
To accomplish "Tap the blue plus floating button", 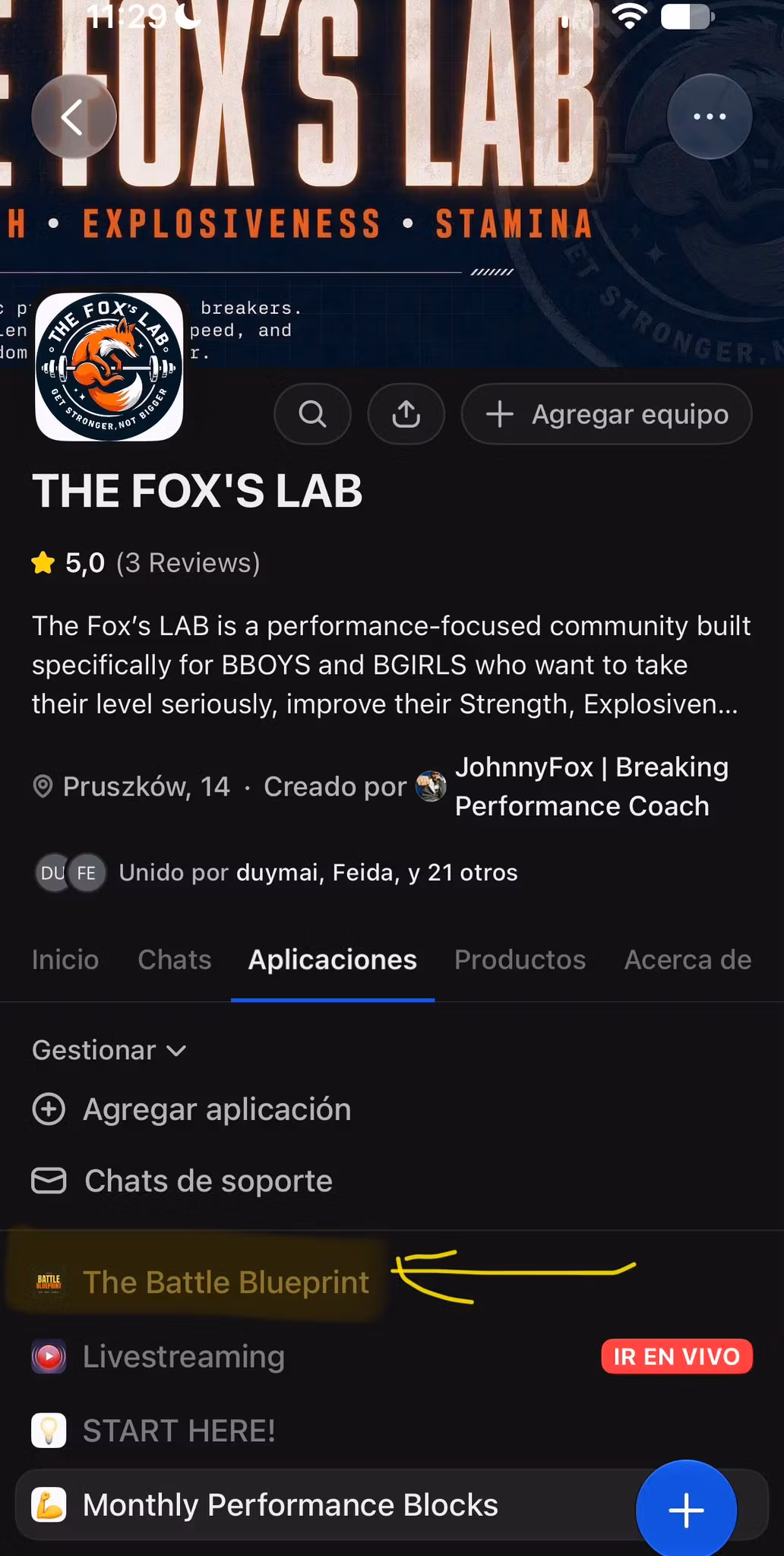I will point(687,1510).
